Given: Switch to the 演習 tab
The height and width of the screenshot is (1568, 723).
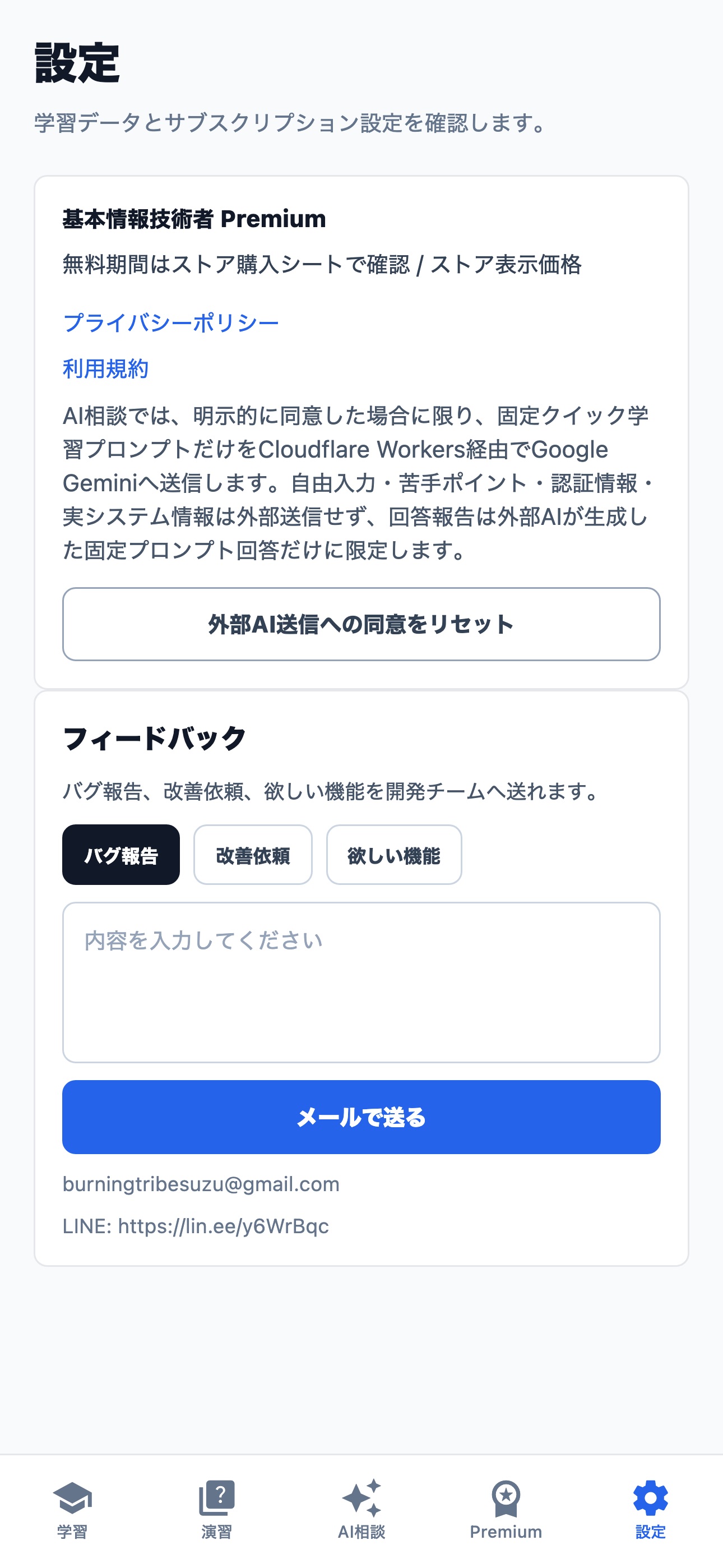Looking at the screenshot, I should pyautogui.click(x=217, y=1510).
